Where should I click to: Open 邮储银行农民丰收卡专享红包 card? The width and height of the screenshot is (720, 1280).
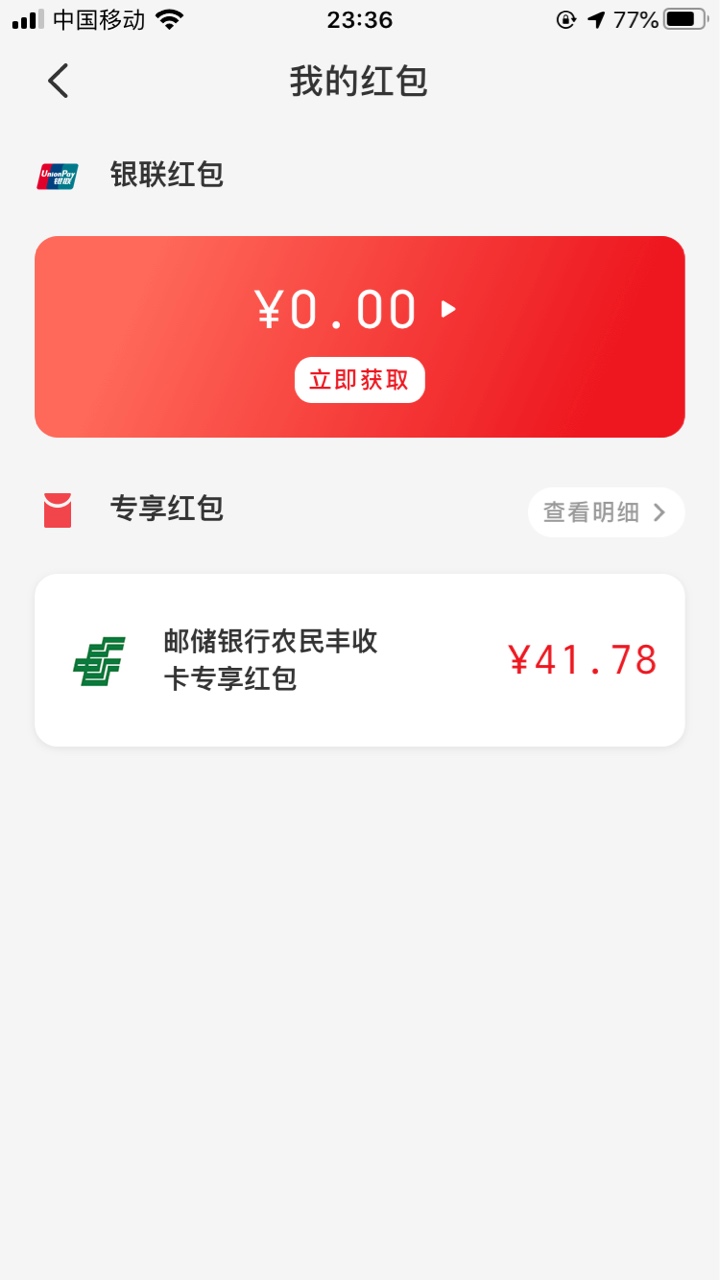coord(360,660)
